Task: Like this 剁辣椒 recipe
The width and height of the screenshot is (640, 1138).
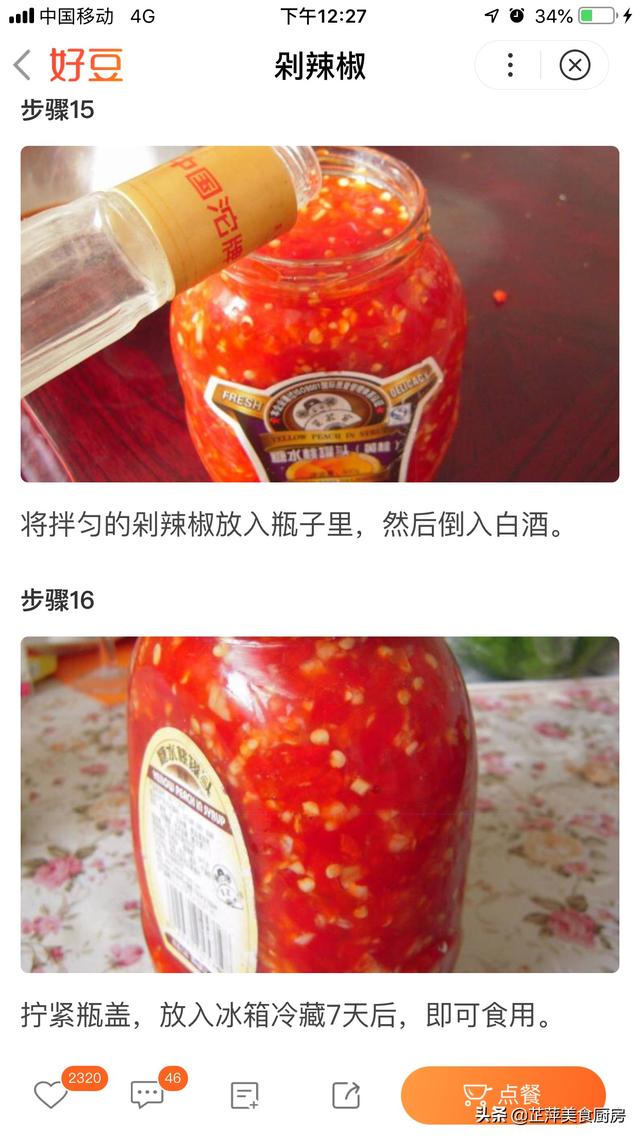Action: [50, 1095]
